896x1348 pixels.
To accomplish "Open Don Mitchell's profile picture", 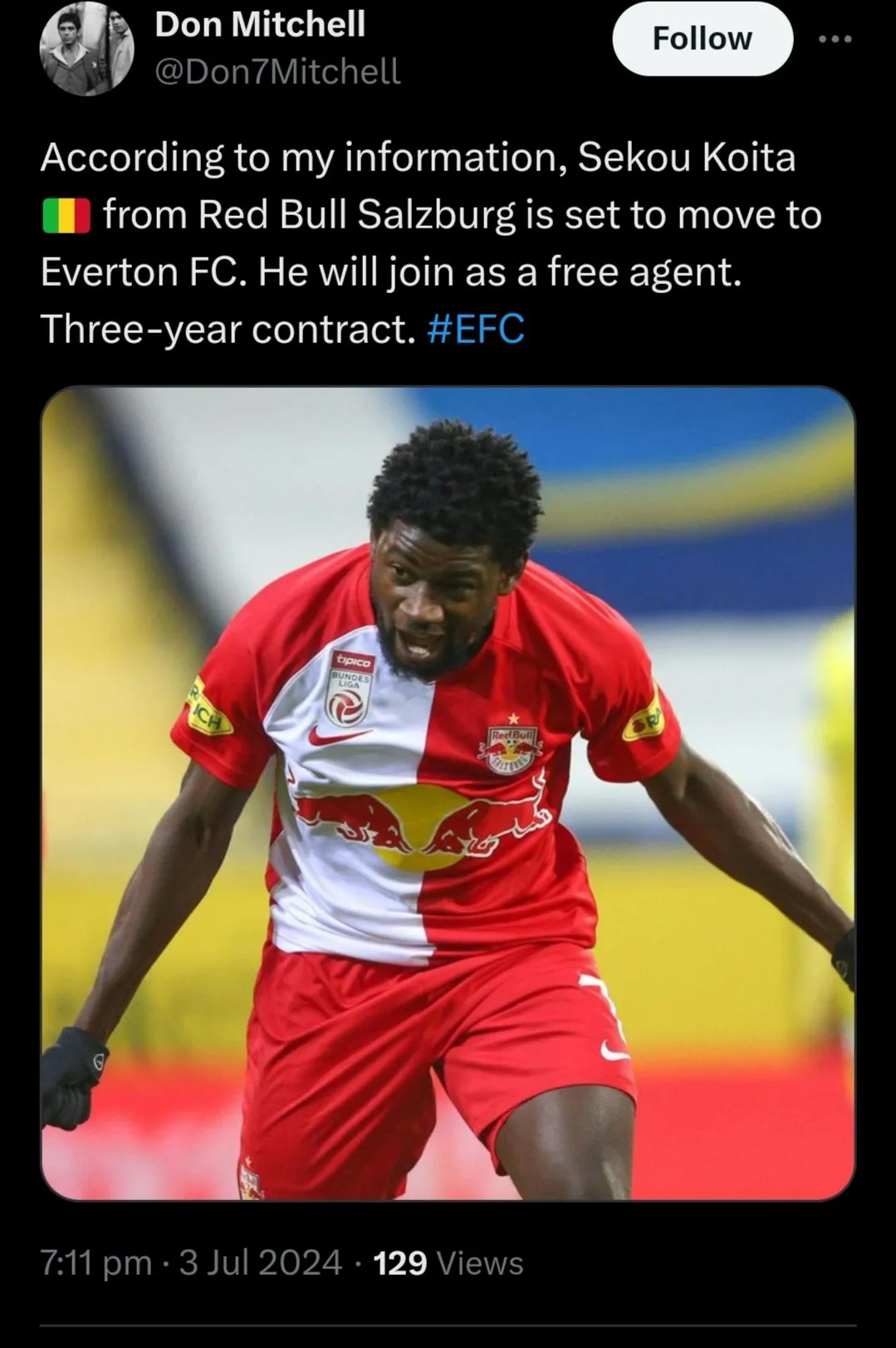I will click(86, 48).
